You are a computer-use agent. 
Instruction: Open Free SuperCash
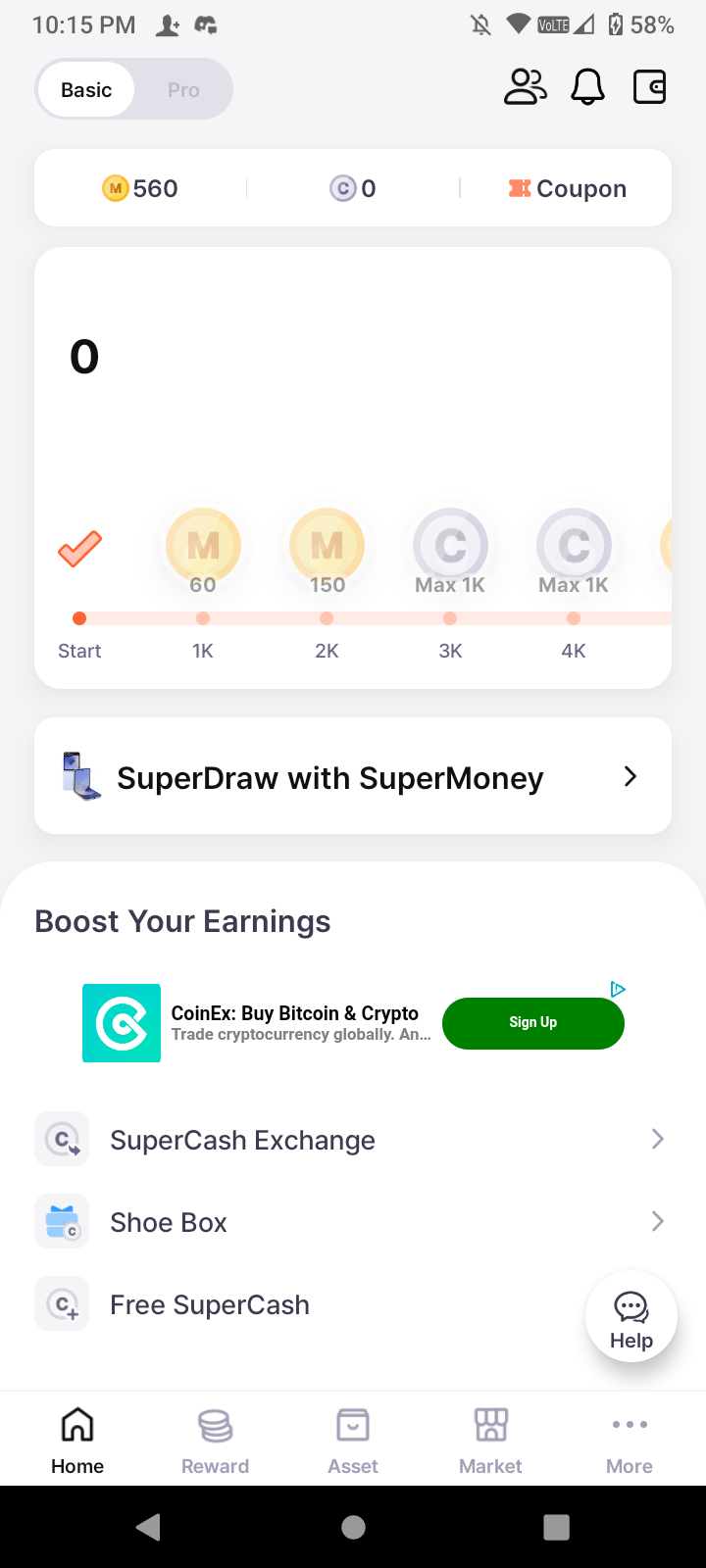(x=294, y=1304)
